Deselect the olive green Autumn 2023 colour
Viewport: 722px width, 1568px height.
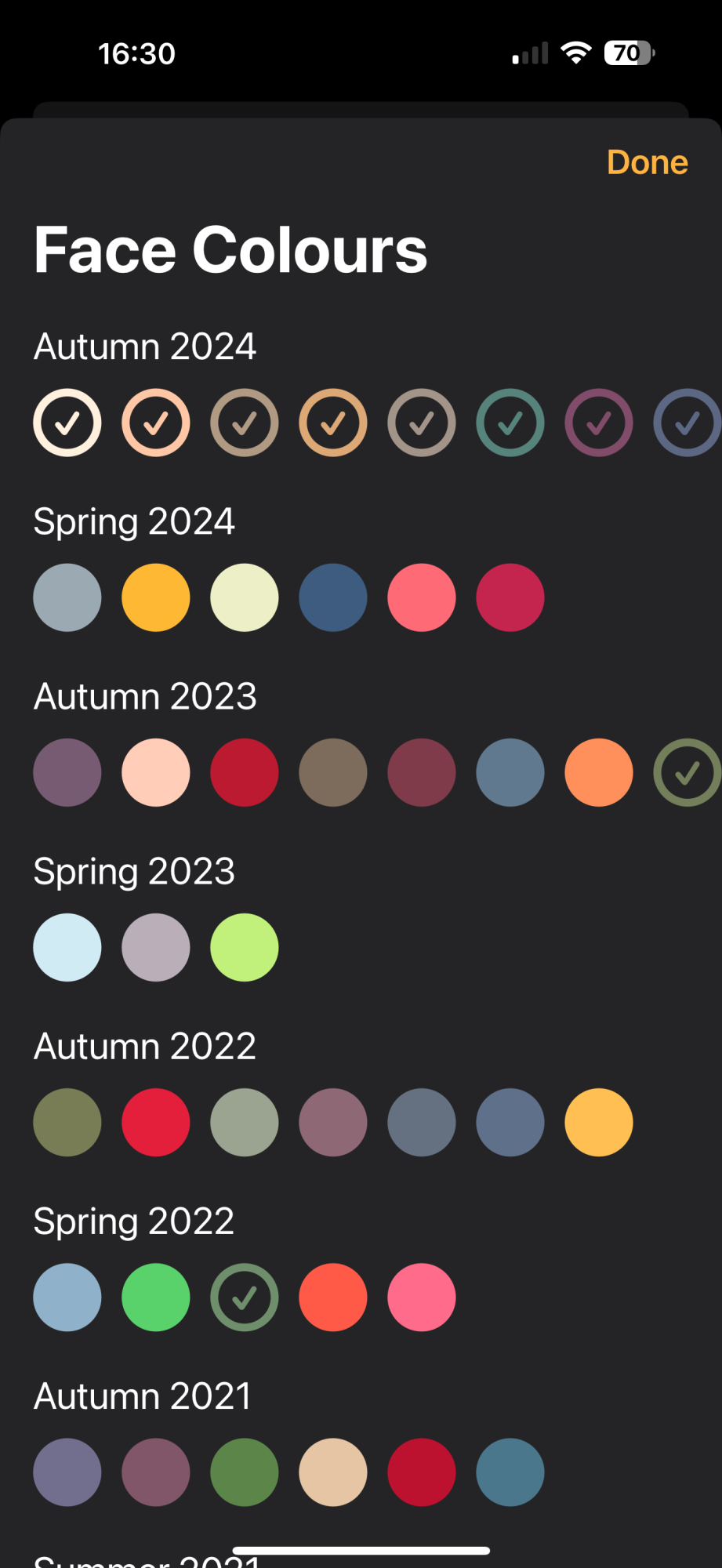688,772
